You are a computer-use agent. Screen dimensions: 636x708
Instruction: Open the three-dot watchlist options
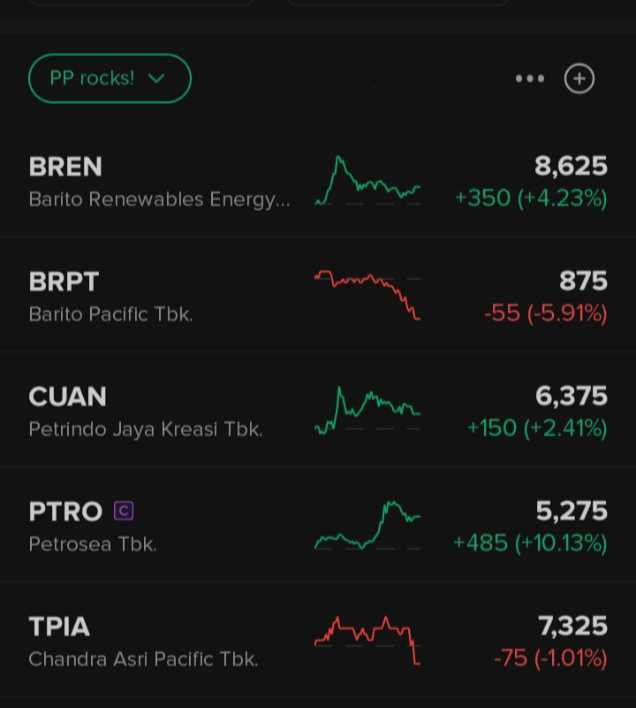coord(530,79)
